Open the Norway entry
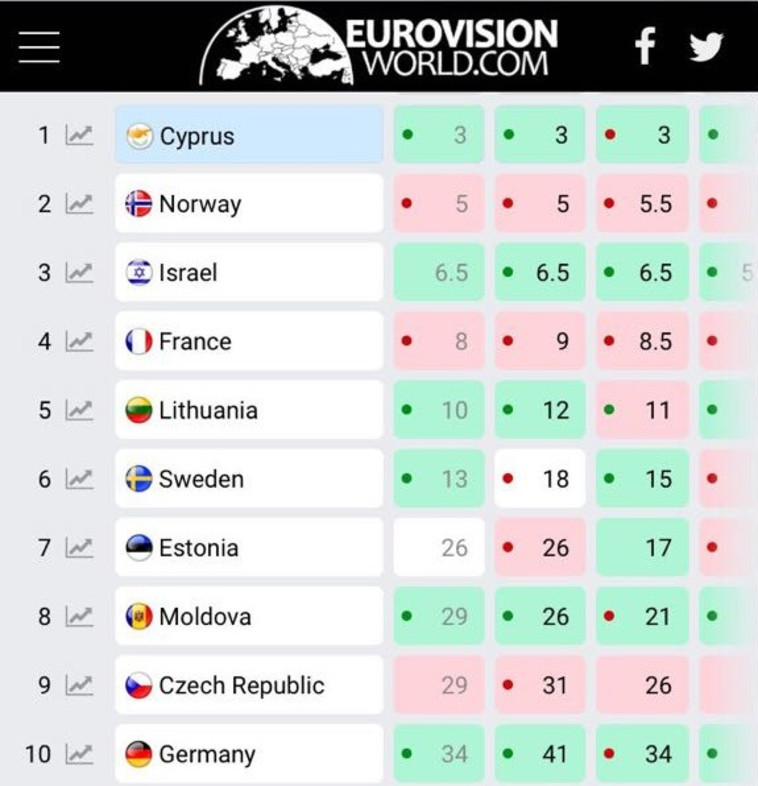The image size is (758, 786). pos(249,204)
